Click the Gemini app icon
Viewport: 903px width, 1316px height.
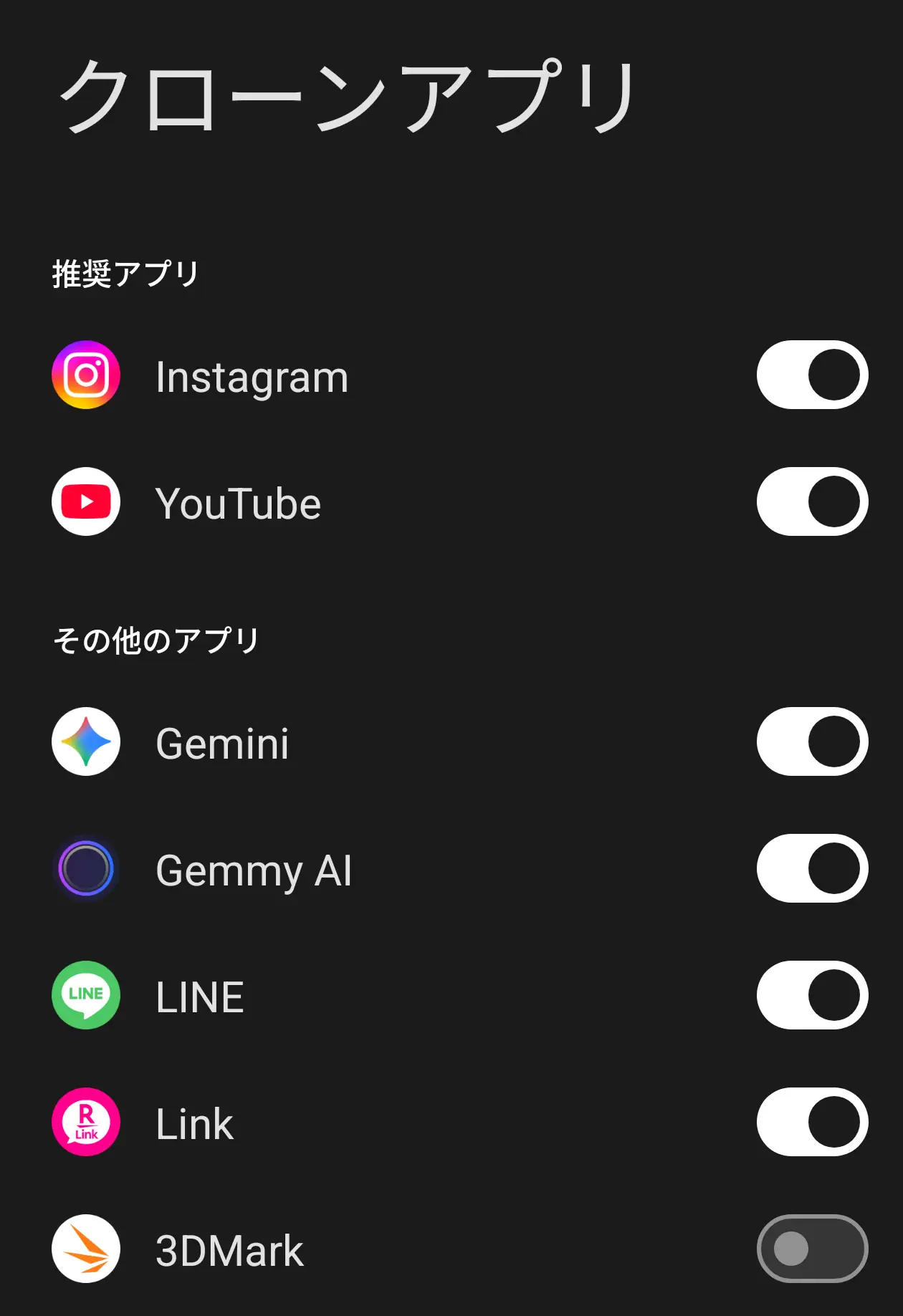[x=85, y=742]
